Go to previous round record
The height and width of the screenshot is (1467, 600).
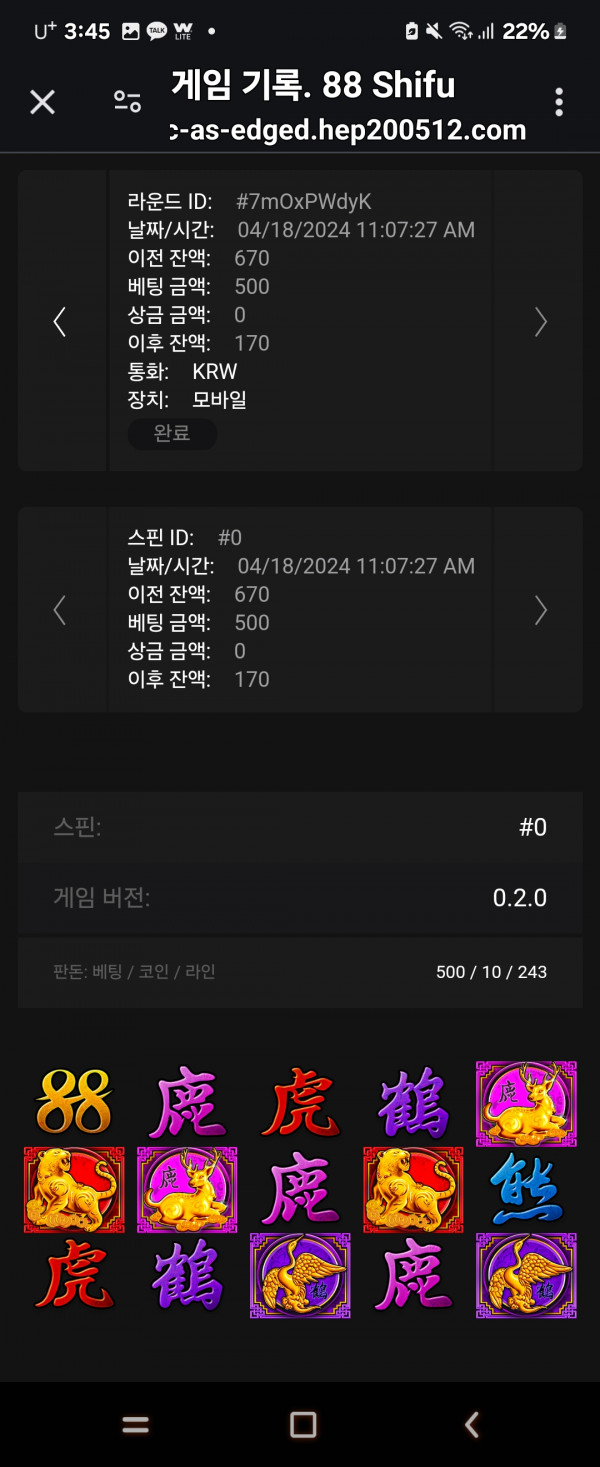60,321
